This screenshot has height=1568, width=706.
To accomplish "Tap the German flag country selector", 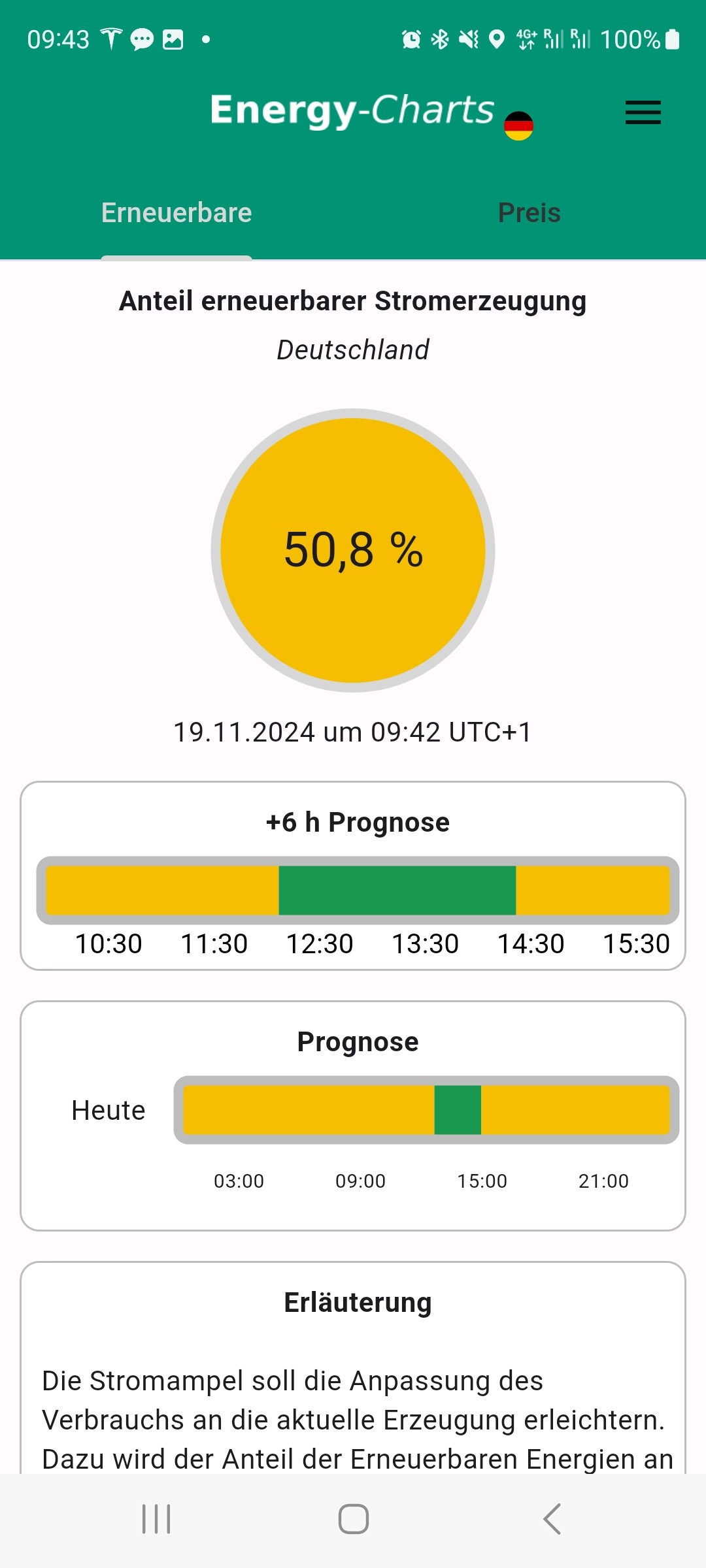I will point(518,125).
